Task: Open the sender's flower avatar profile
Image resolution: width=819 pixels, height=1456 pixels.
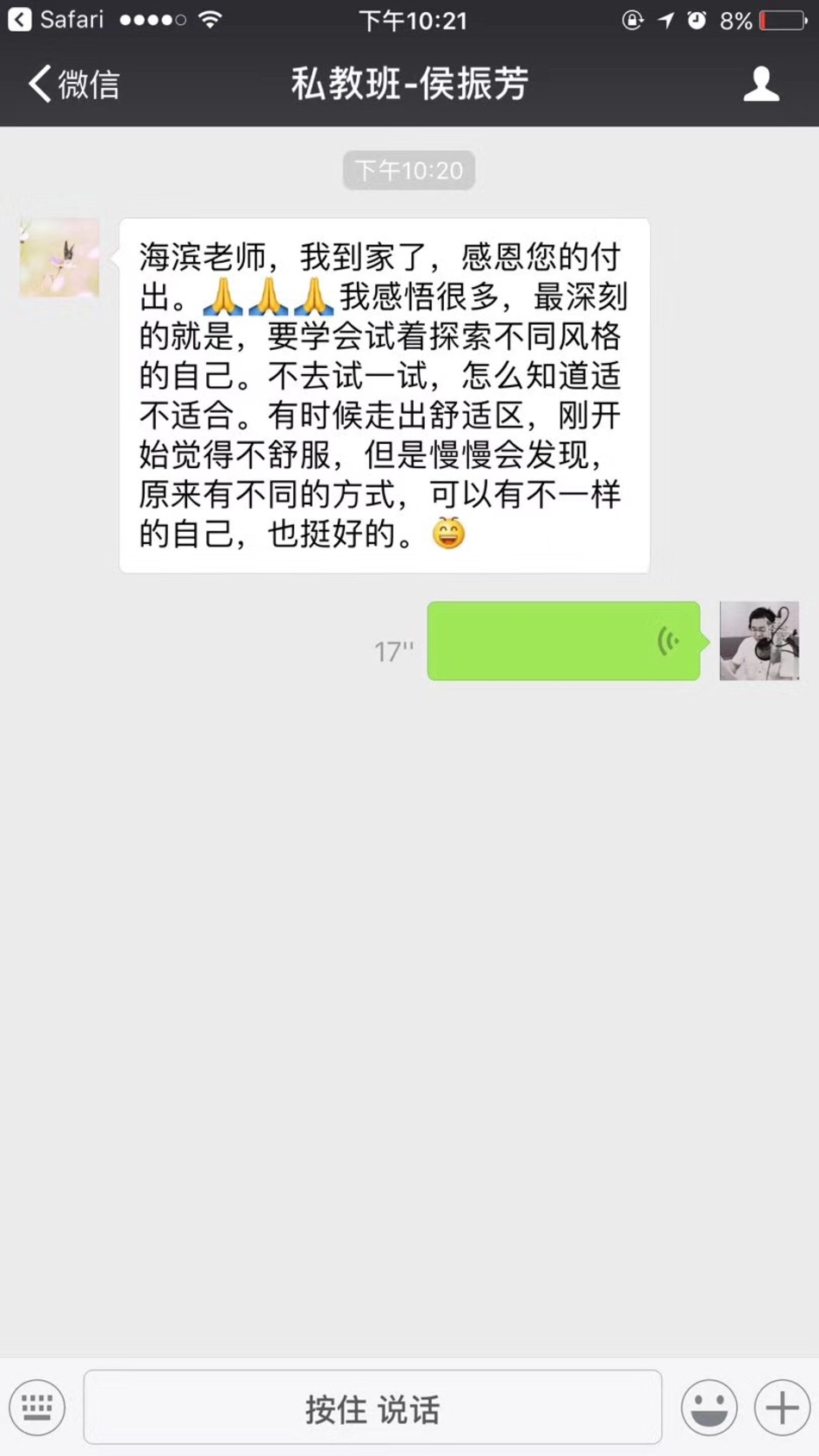Action: click(59, 258)
